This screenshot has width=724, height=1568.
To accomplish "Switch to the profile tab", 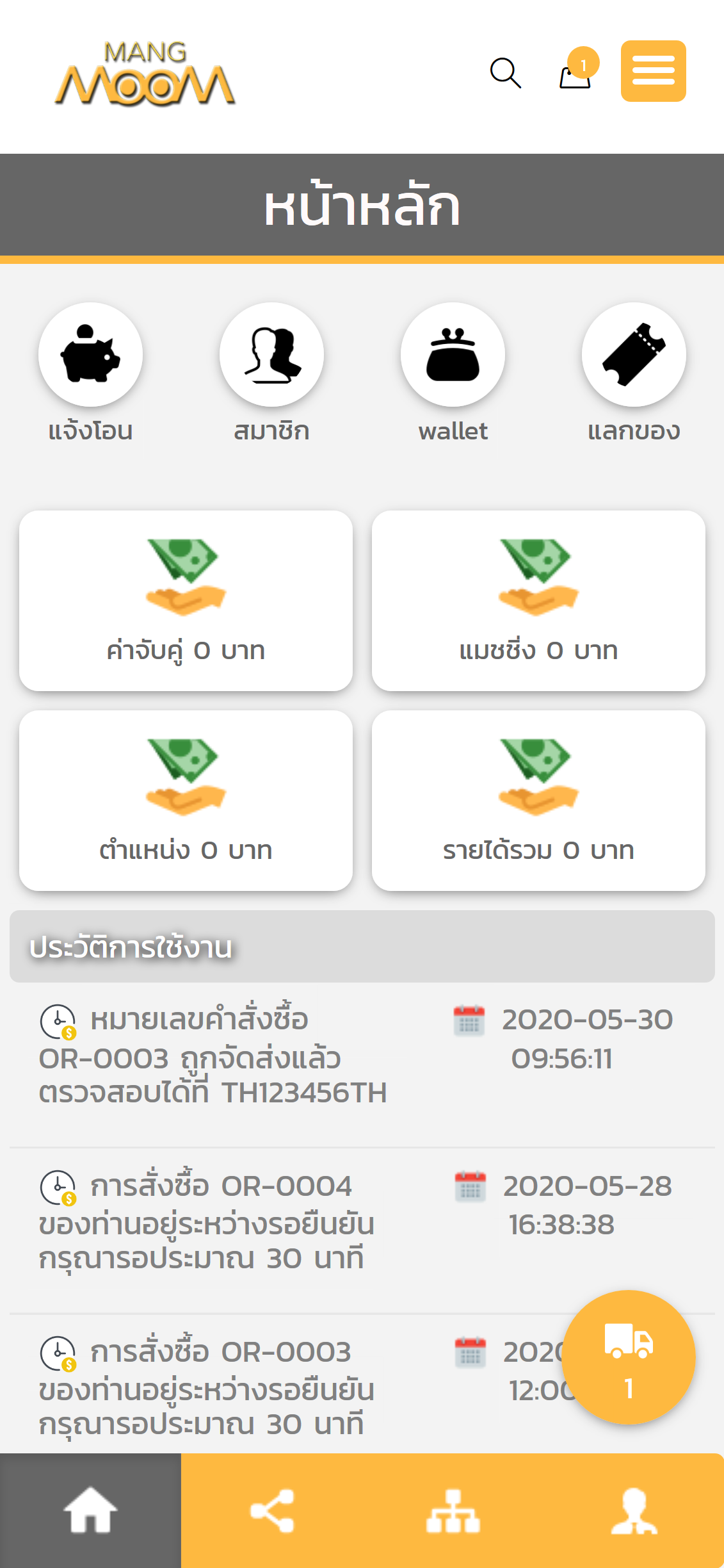I will click(x=634, y=1510).
